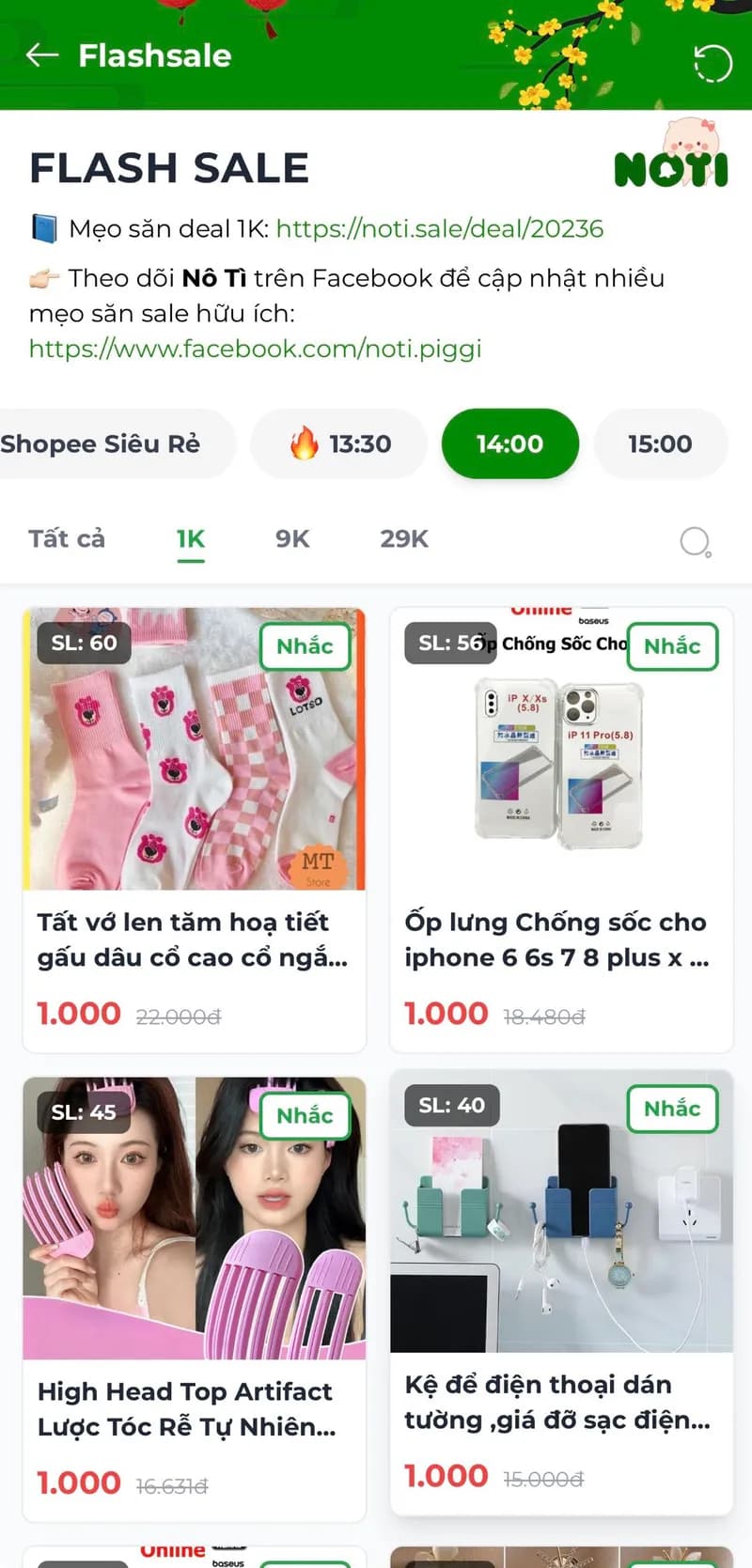This screenshot has height=1568, width=752.
Task: Click the pointing finger emoji before Theo dõi
Action: click(44, 278)
